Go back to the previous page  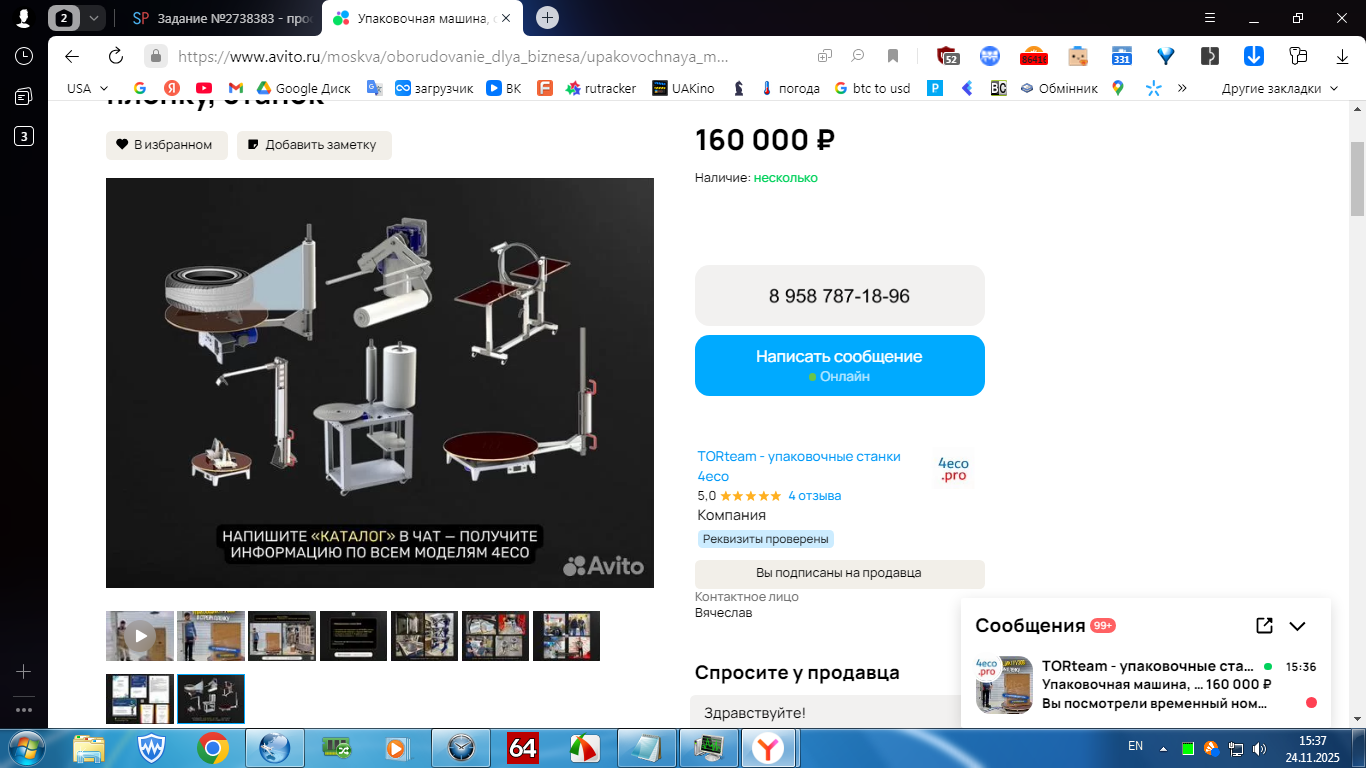(x=72, y=56)
